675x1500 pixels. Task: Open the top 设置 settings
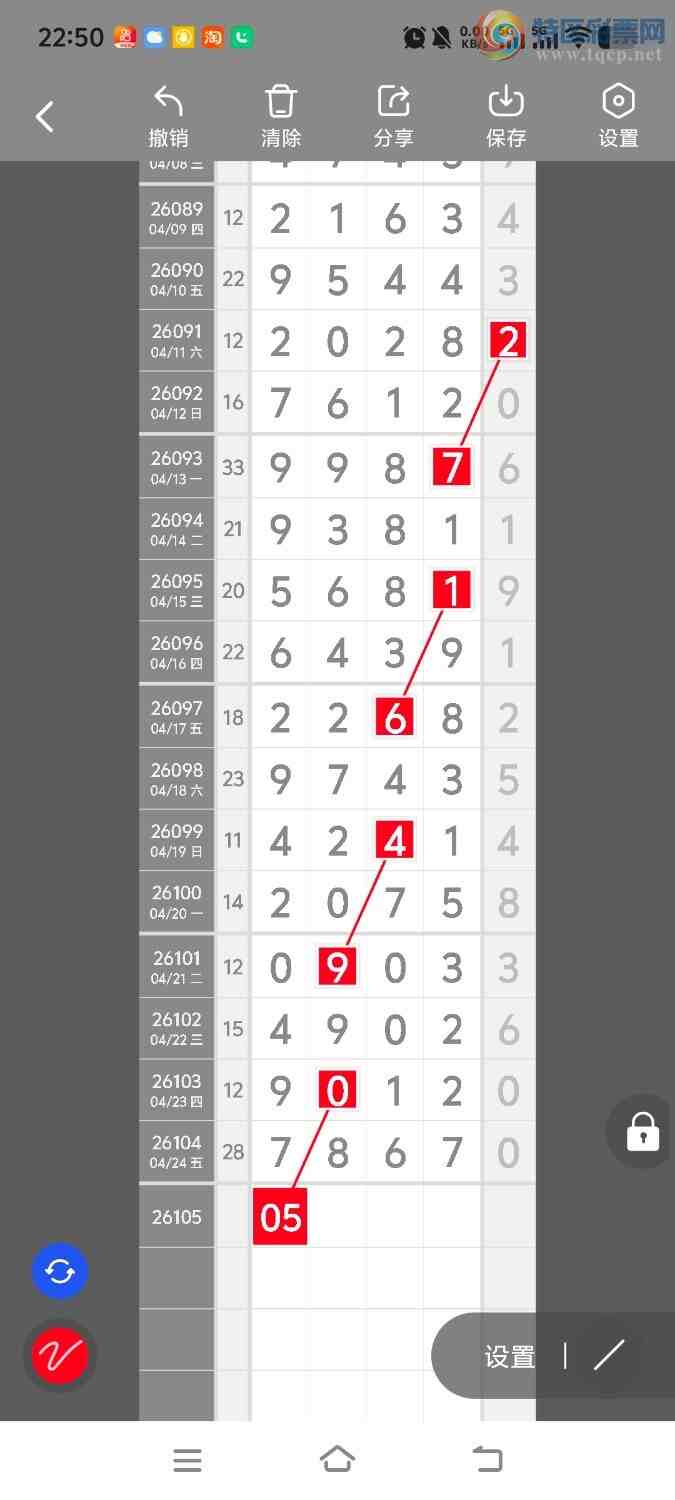[618, 117]
